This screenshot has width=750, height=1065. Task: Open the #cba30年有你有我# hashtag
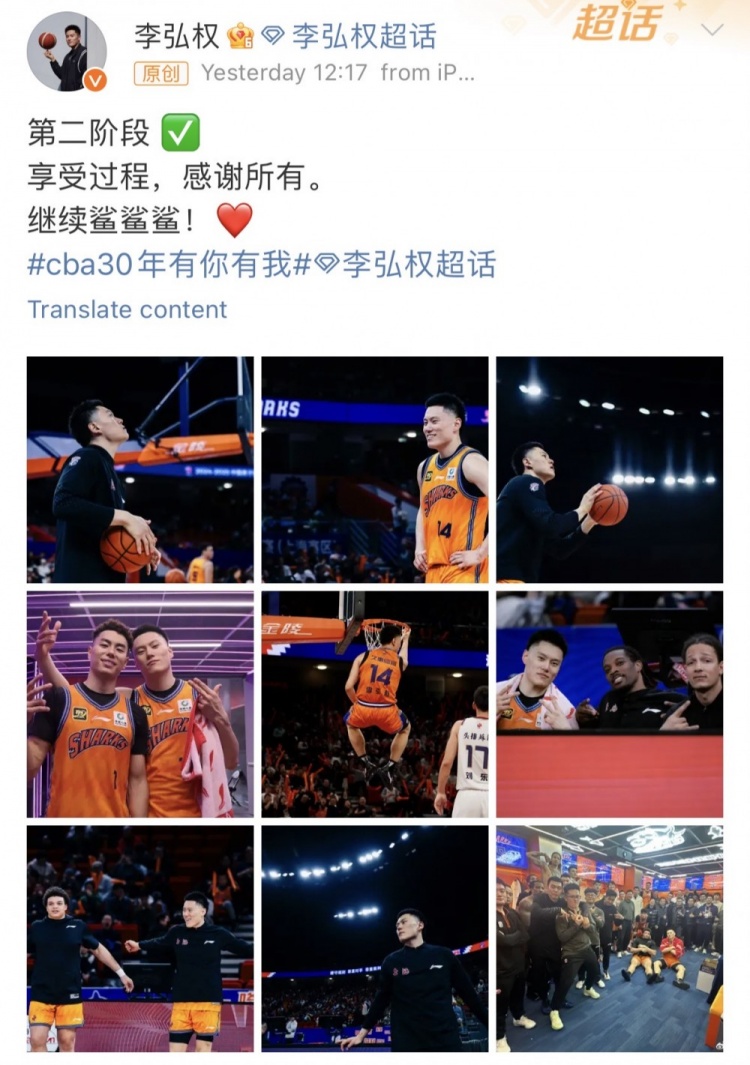pyautogui.click(x=159, y=264)
